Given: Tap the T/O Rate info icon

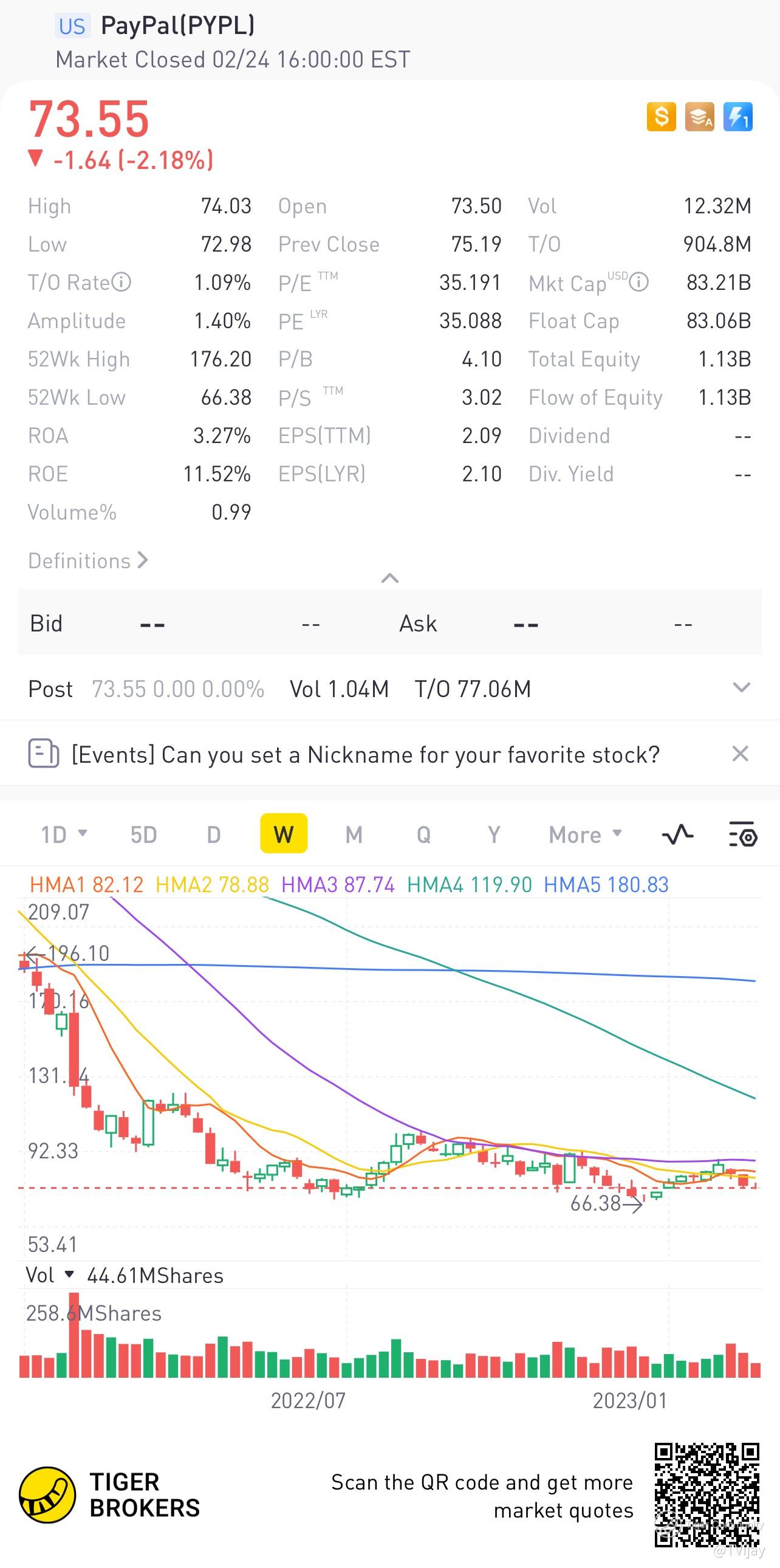Looking at the screenshot, I should tap(121, 282).
